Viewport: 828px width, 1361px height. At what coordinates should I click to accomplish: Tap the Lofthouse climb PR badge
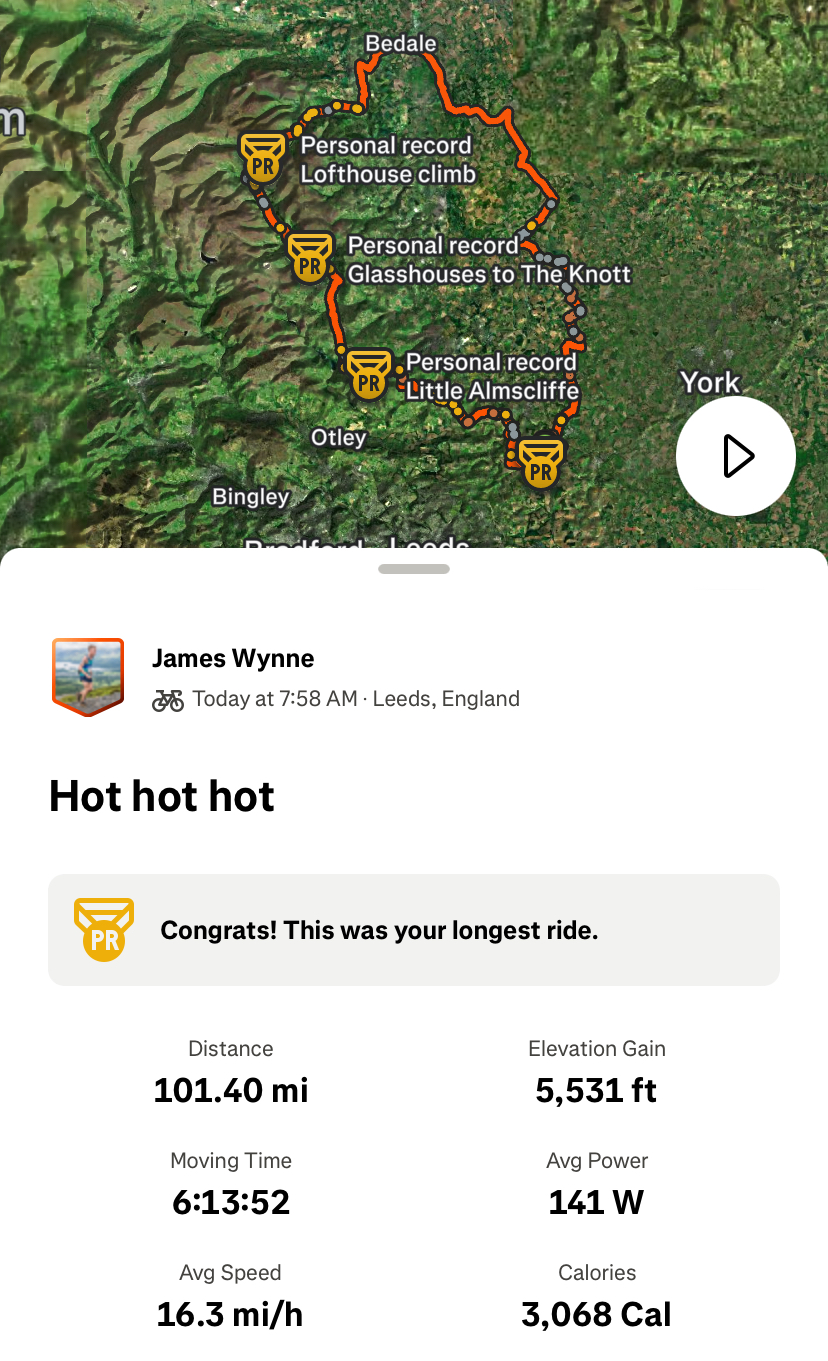(x=263, y=159)
